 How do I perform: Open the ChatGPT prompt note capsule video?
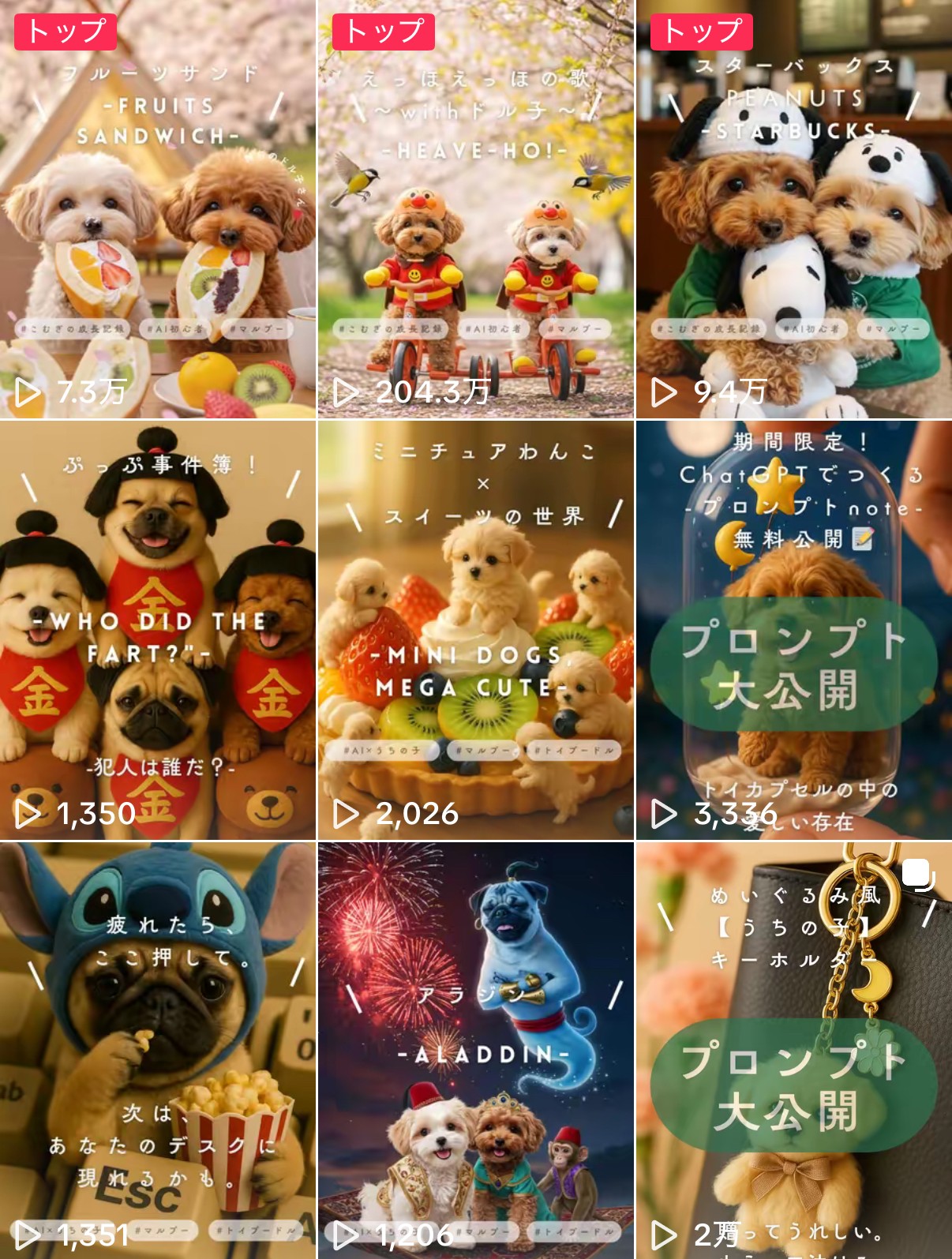click(793, 630)
